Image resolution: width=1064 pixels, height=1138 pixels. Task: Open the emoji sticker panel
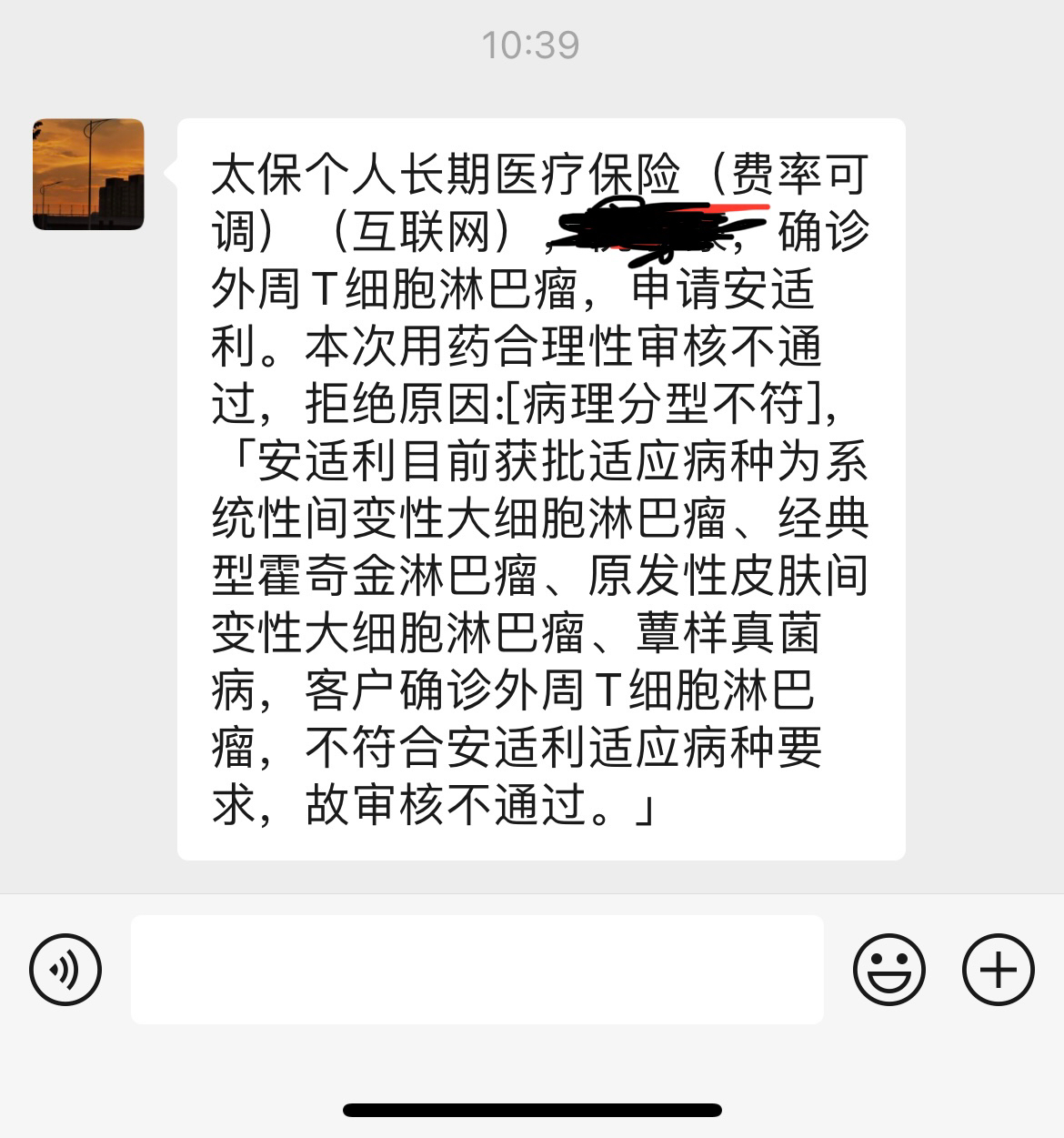click(x=888, y=970)
